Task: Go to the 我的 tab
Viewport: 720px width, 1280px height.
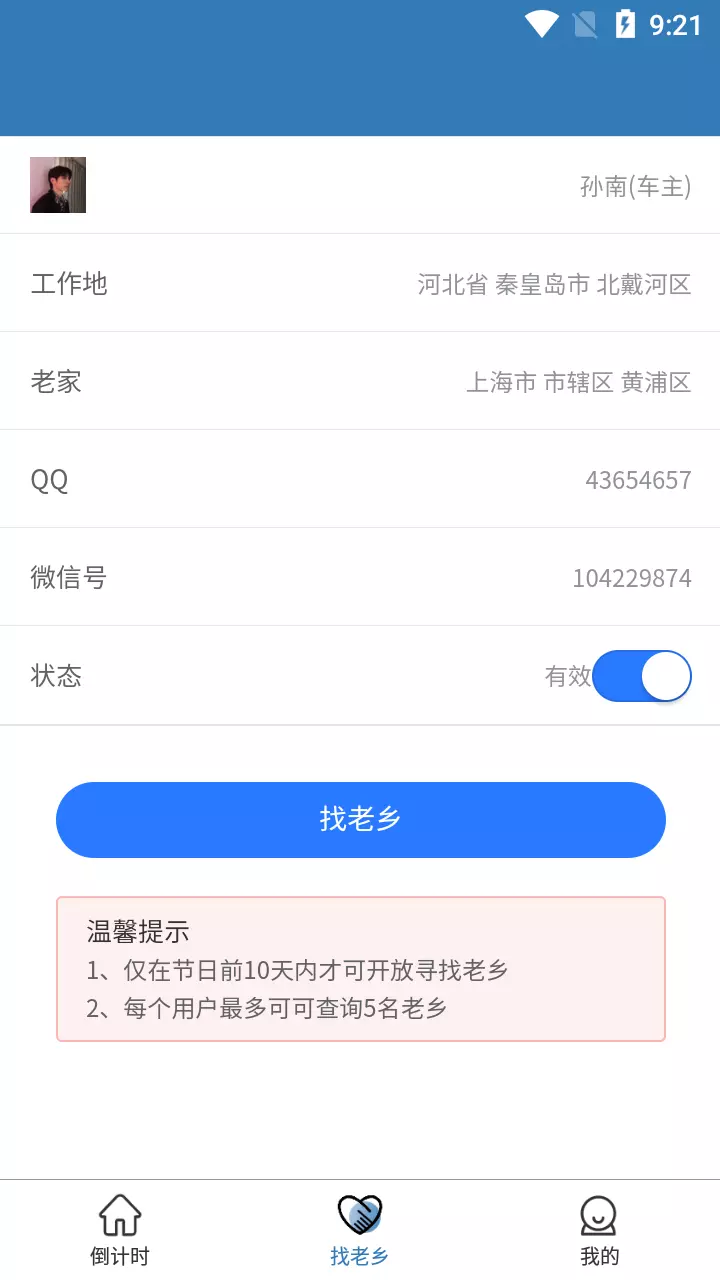Action: point(600,1230)
